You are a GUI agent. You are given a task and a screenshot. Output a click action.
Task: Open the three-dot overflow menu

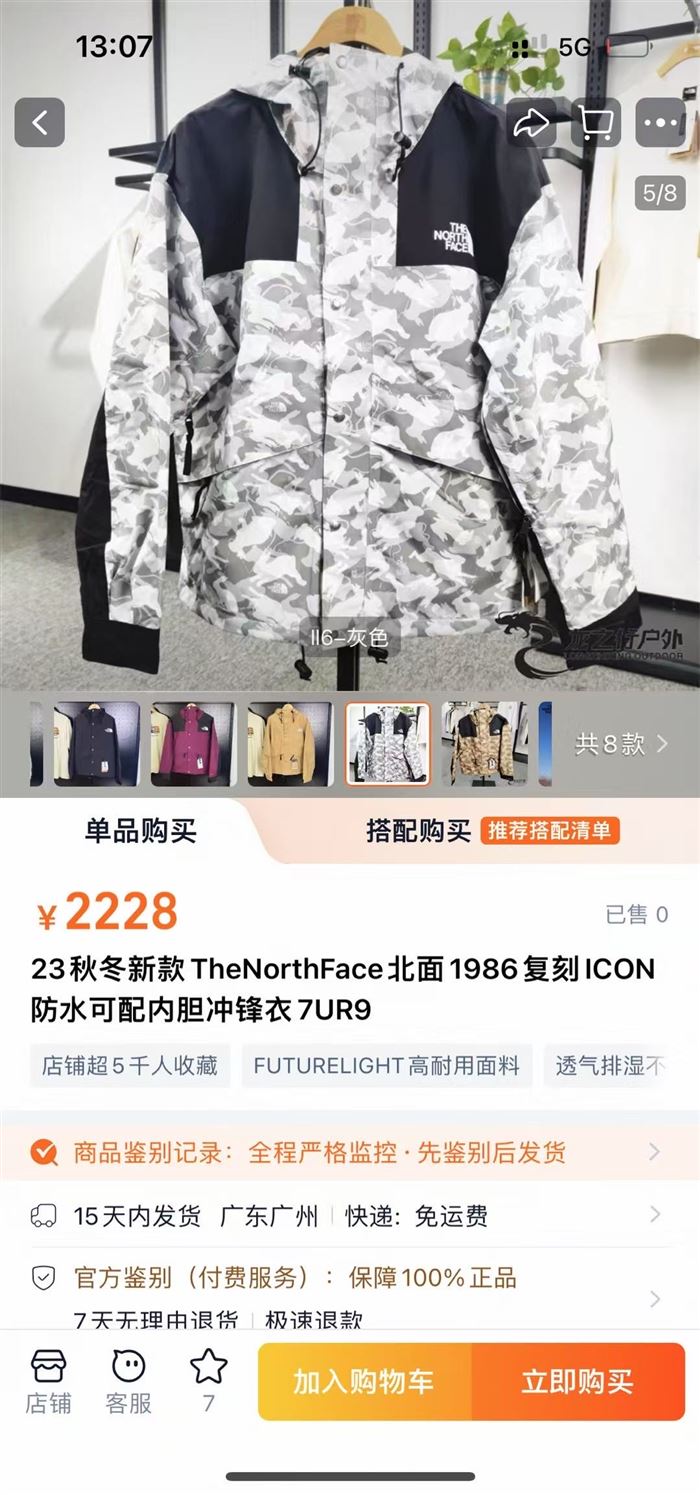tap(661, 123)
